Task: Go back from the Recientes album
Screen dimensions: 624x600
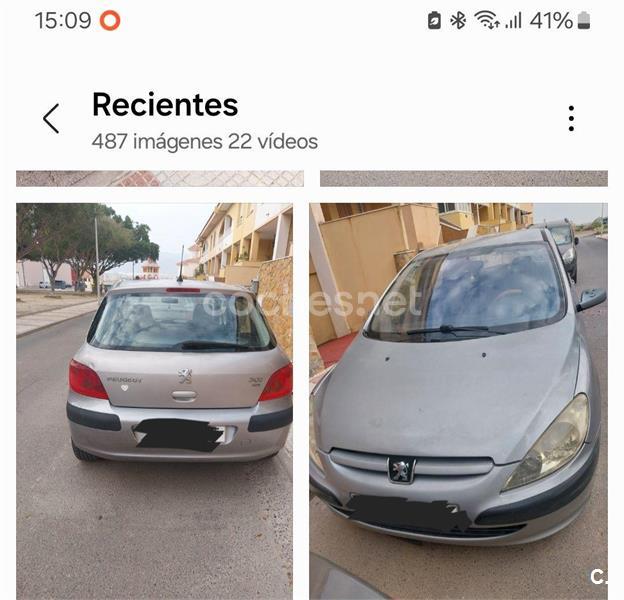Action: (x=51, y=119)
